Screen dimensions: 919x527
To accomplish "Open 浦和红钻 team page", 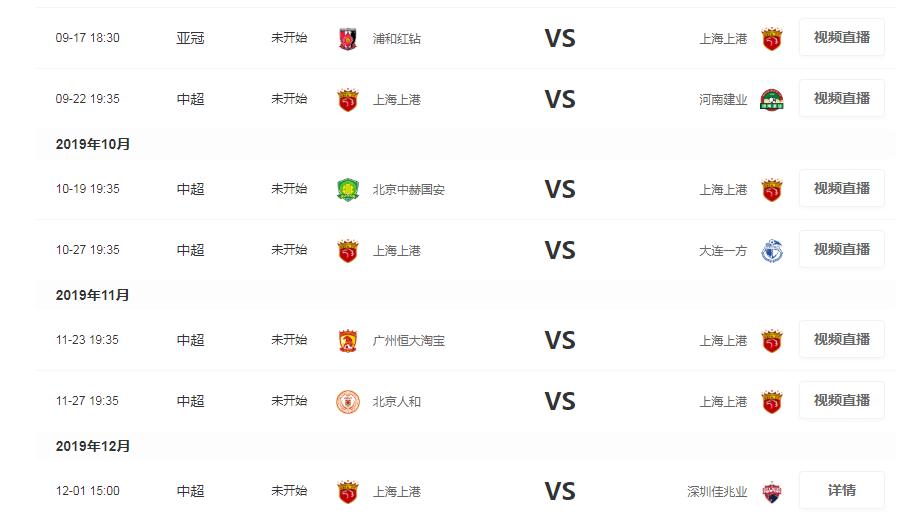I will tap(396, 39).
